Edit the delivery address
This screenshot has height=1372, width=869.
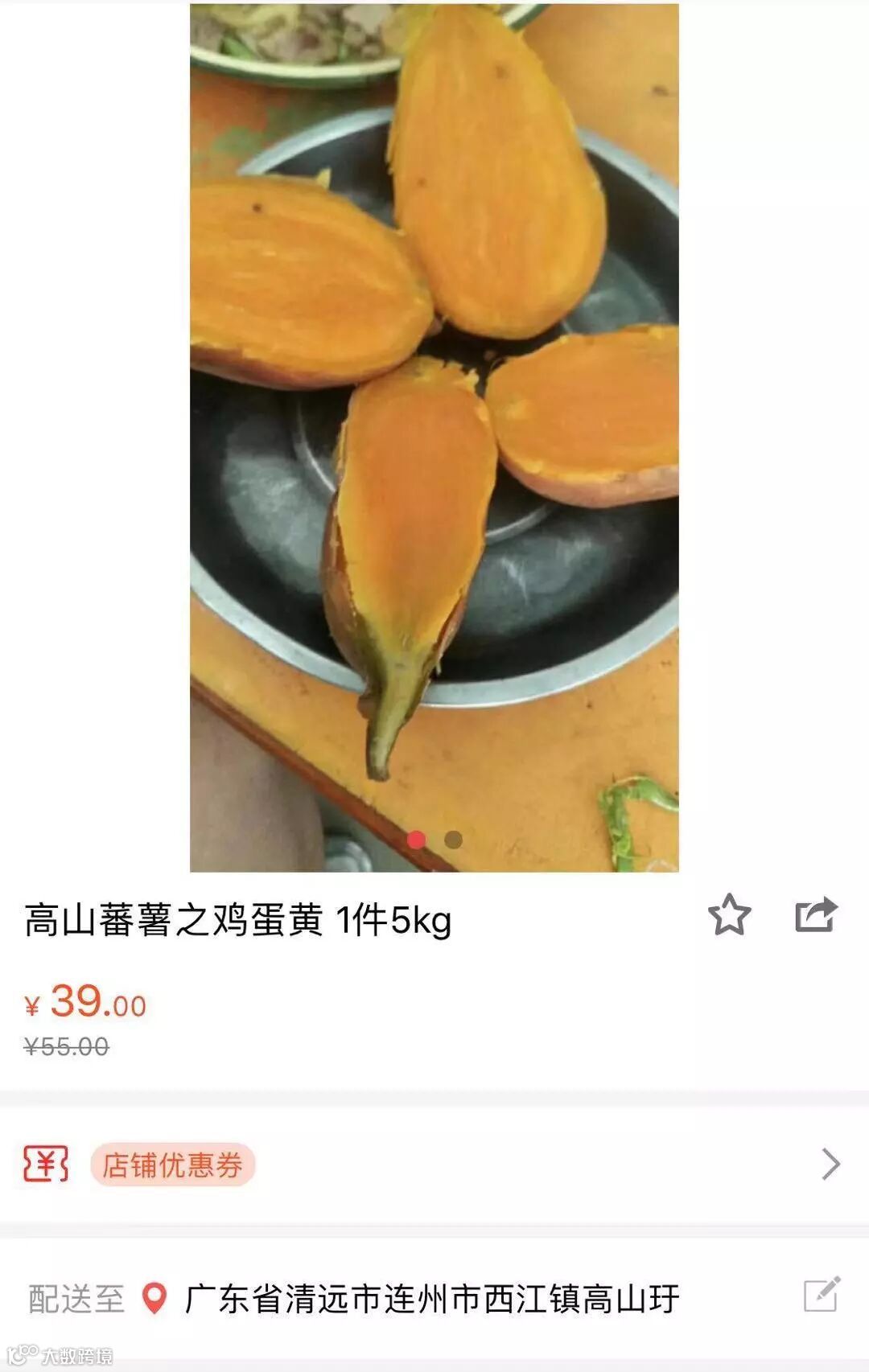pos(822,1295)
